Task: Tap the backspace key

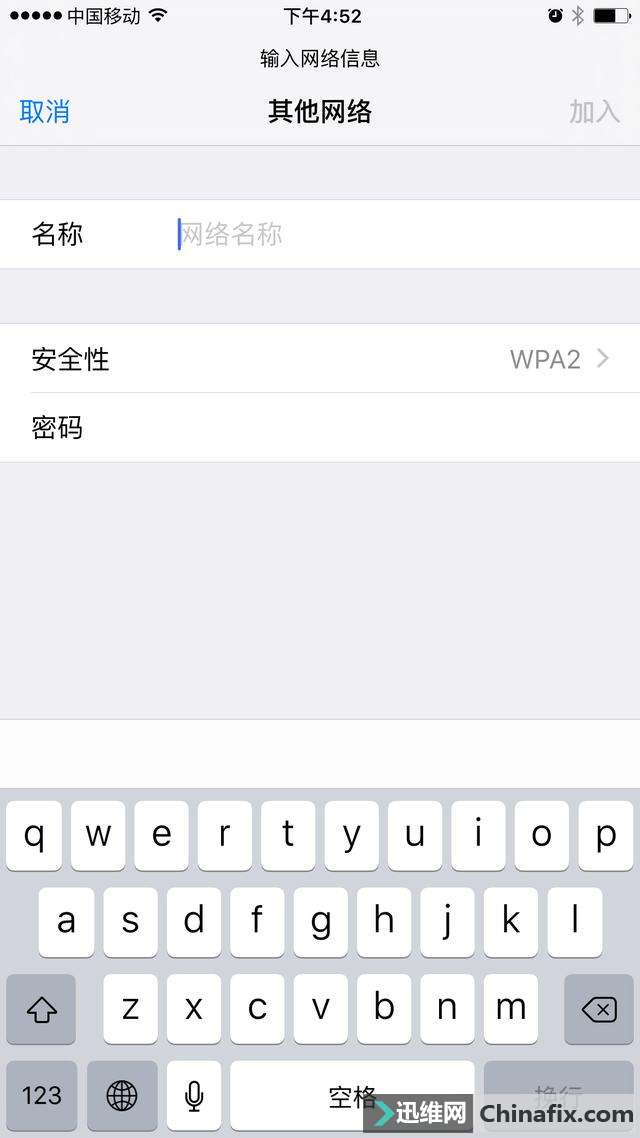Action: [x=598, y=1009]
